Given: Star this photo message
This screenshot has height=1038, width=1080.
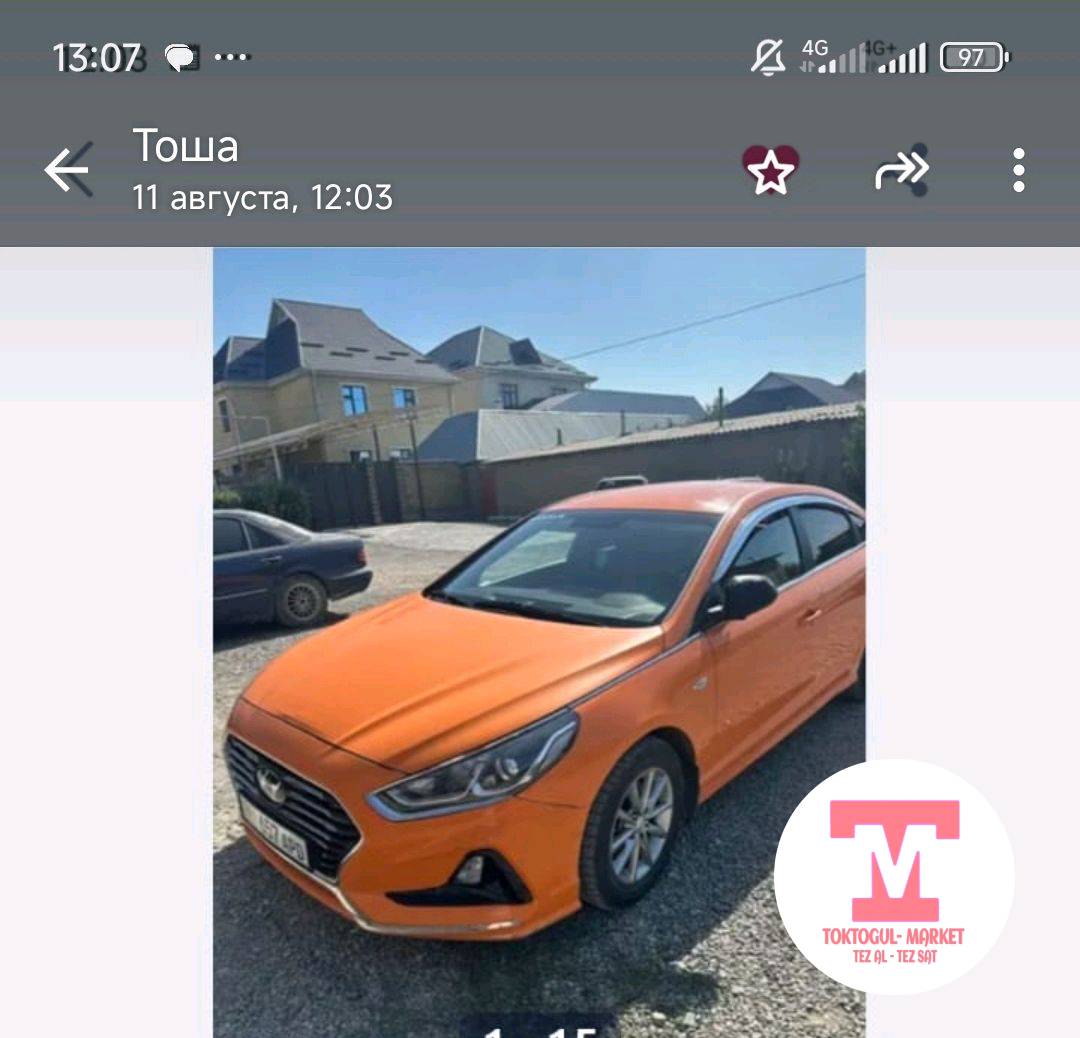Looking at the screenshot, I should coord(770,171).
